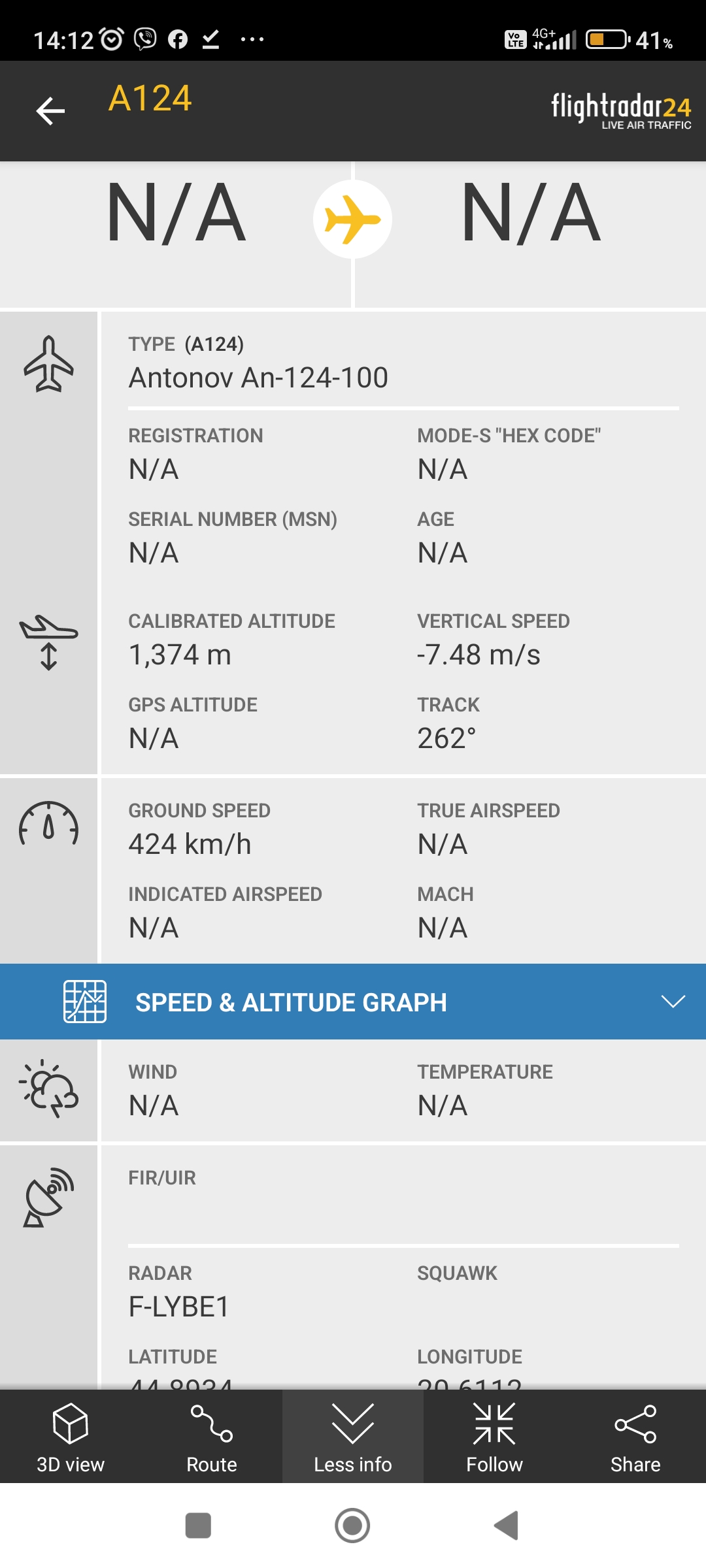
Task: Open the 3D view
Action: pos(71,1437)
